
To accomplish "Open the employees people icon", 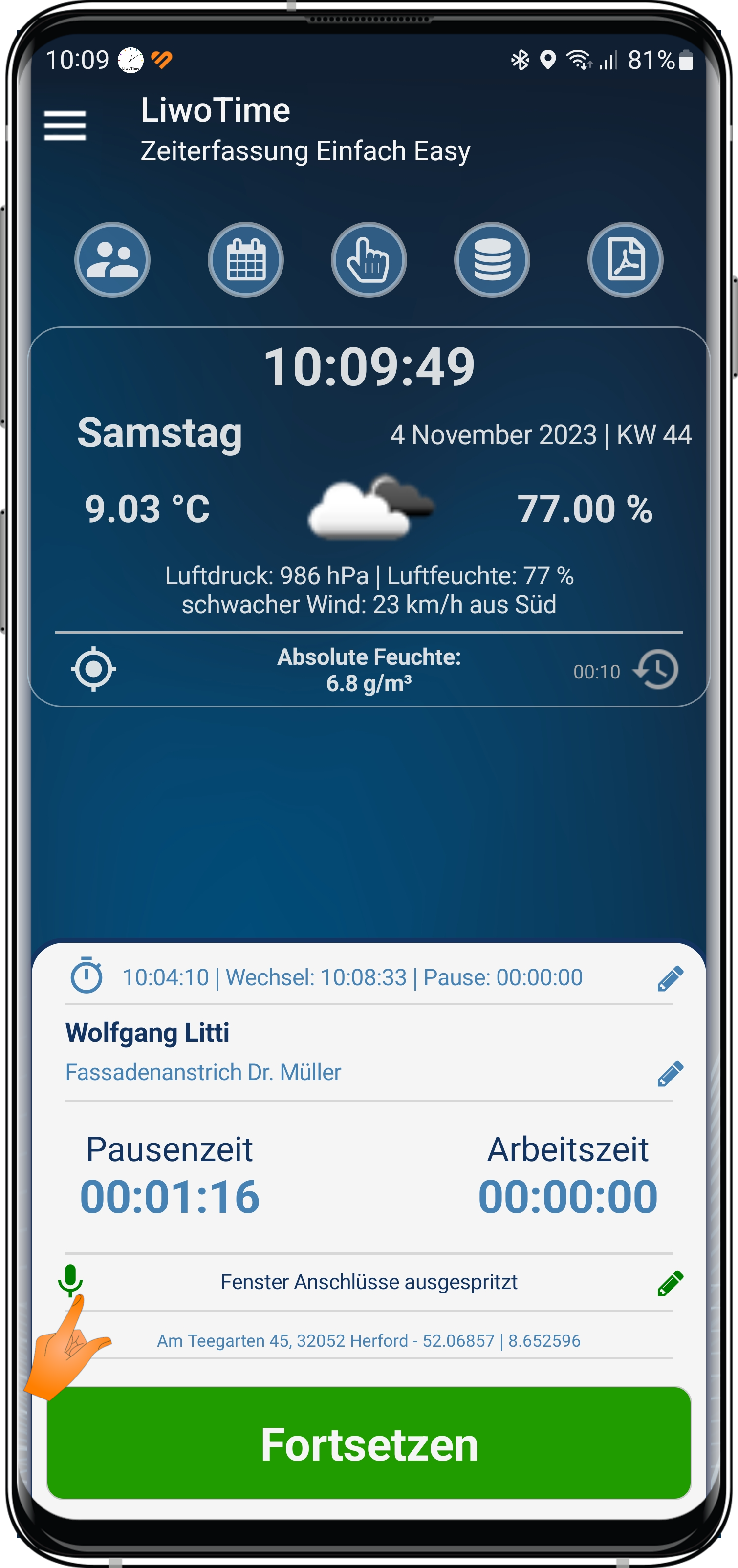I will 112,260.
